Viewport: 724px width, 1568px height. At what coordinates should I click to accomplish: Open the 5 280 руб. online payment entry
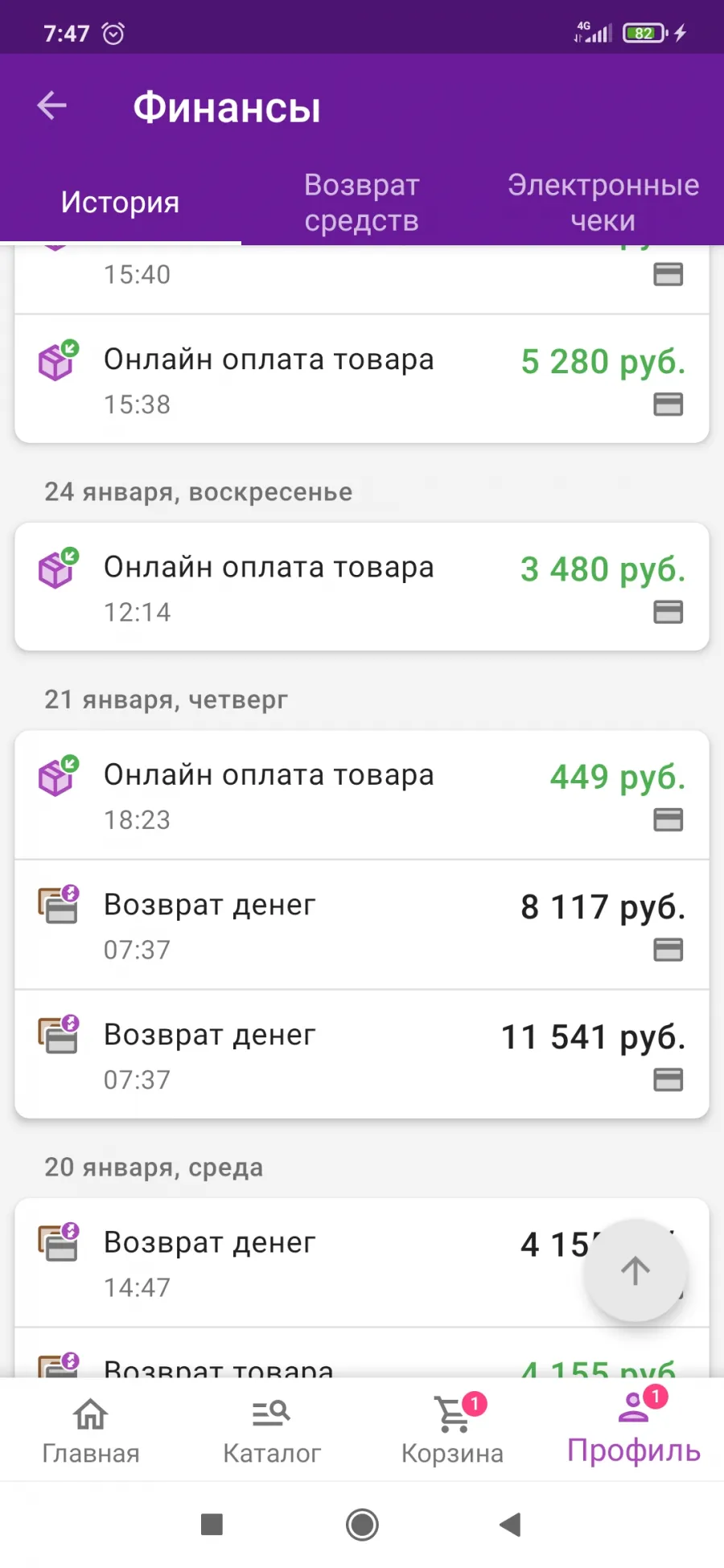[x=362, y=379]
